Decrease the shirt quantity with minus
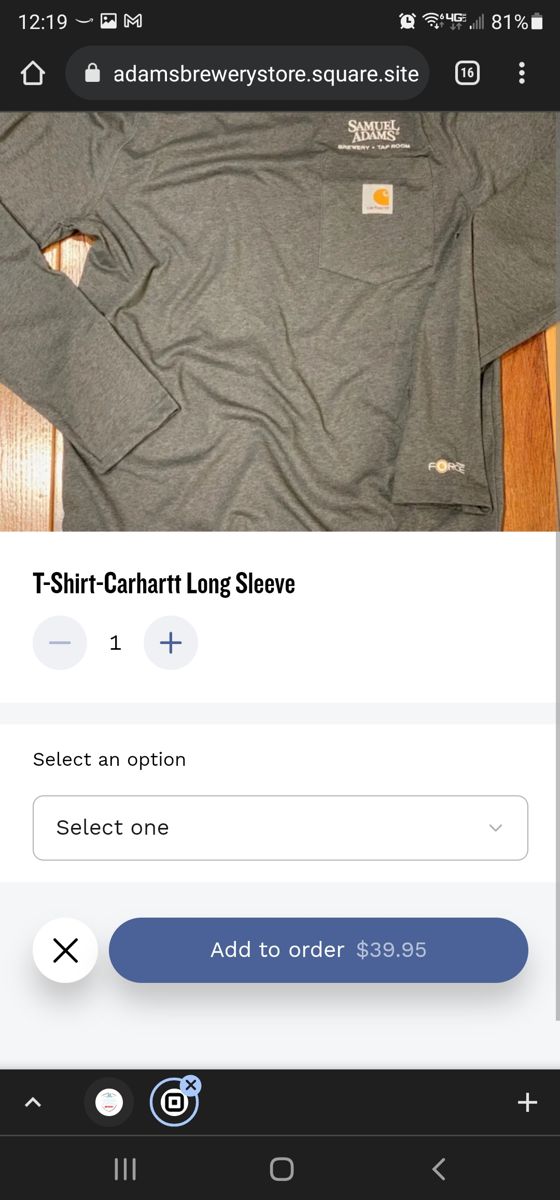 click(60, 642)
